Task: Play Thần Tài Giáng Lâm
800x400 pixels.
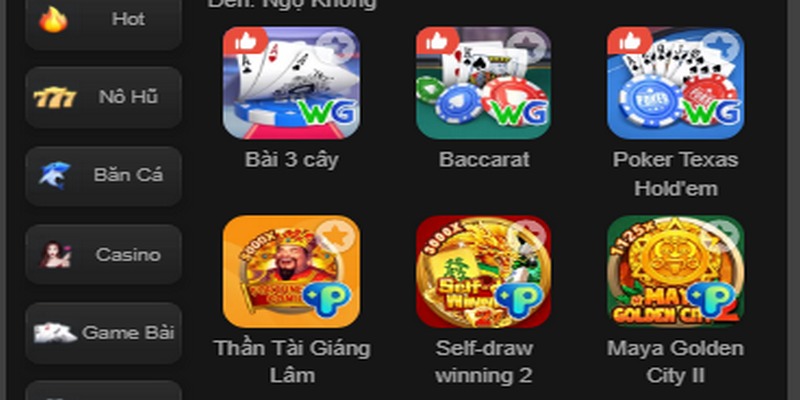Action: pos(290,272)
